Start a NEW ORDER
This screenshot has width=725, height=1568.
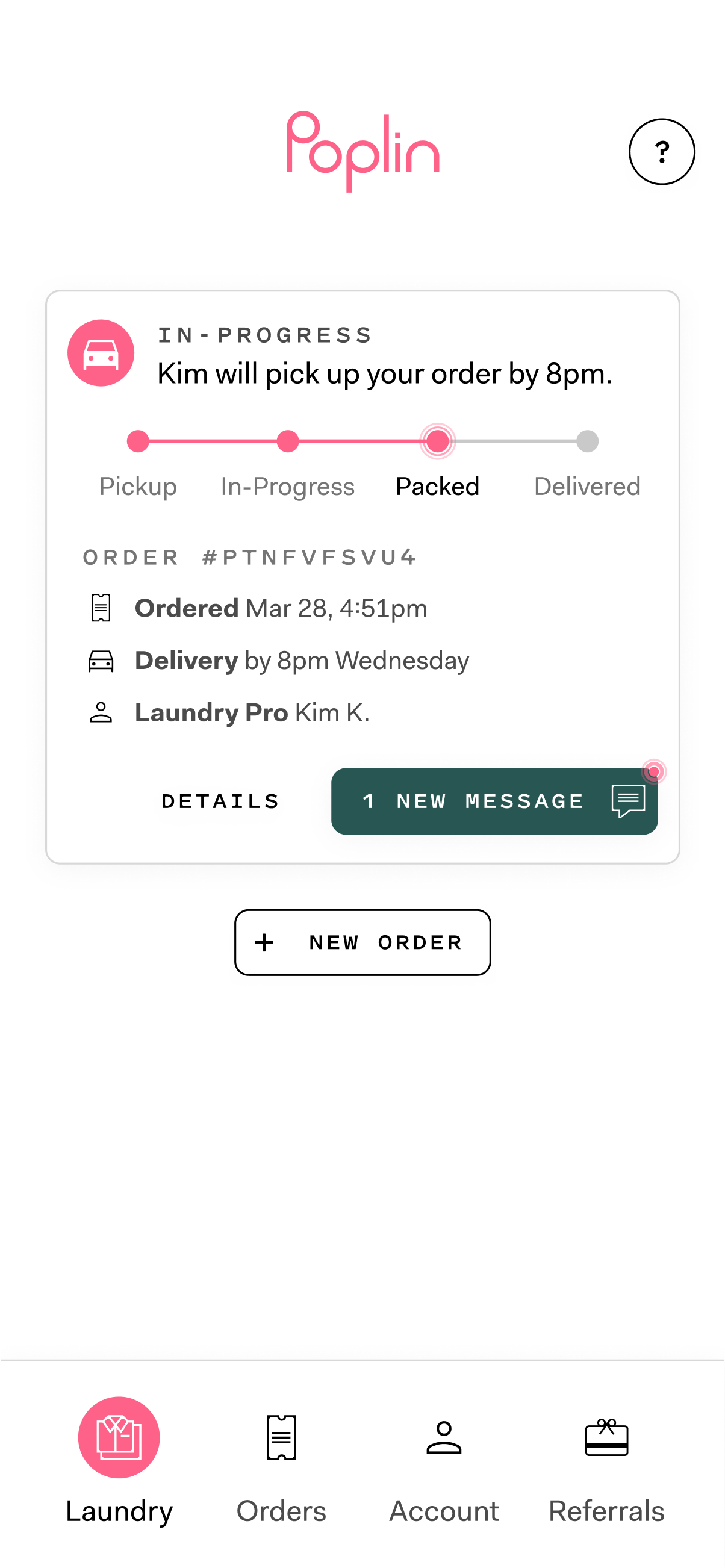point(362,942)
